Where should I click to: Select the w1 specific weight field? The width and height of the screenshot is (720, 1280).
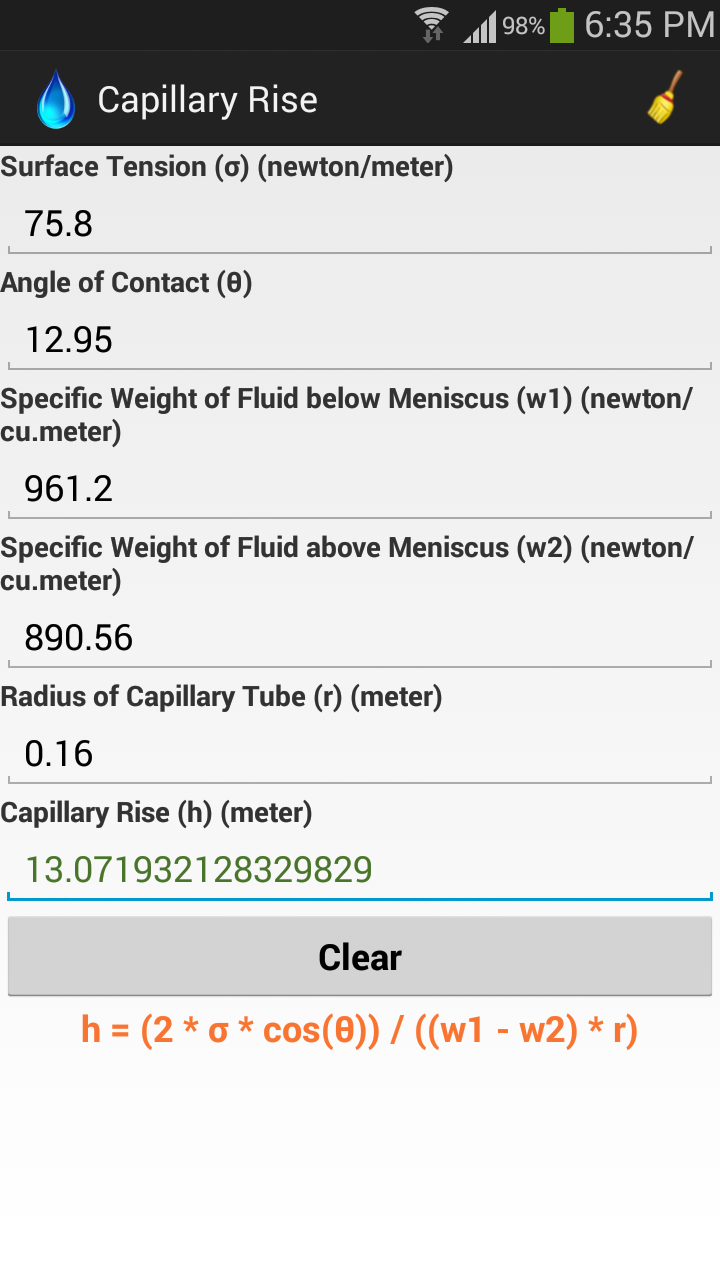pos(360,489)
